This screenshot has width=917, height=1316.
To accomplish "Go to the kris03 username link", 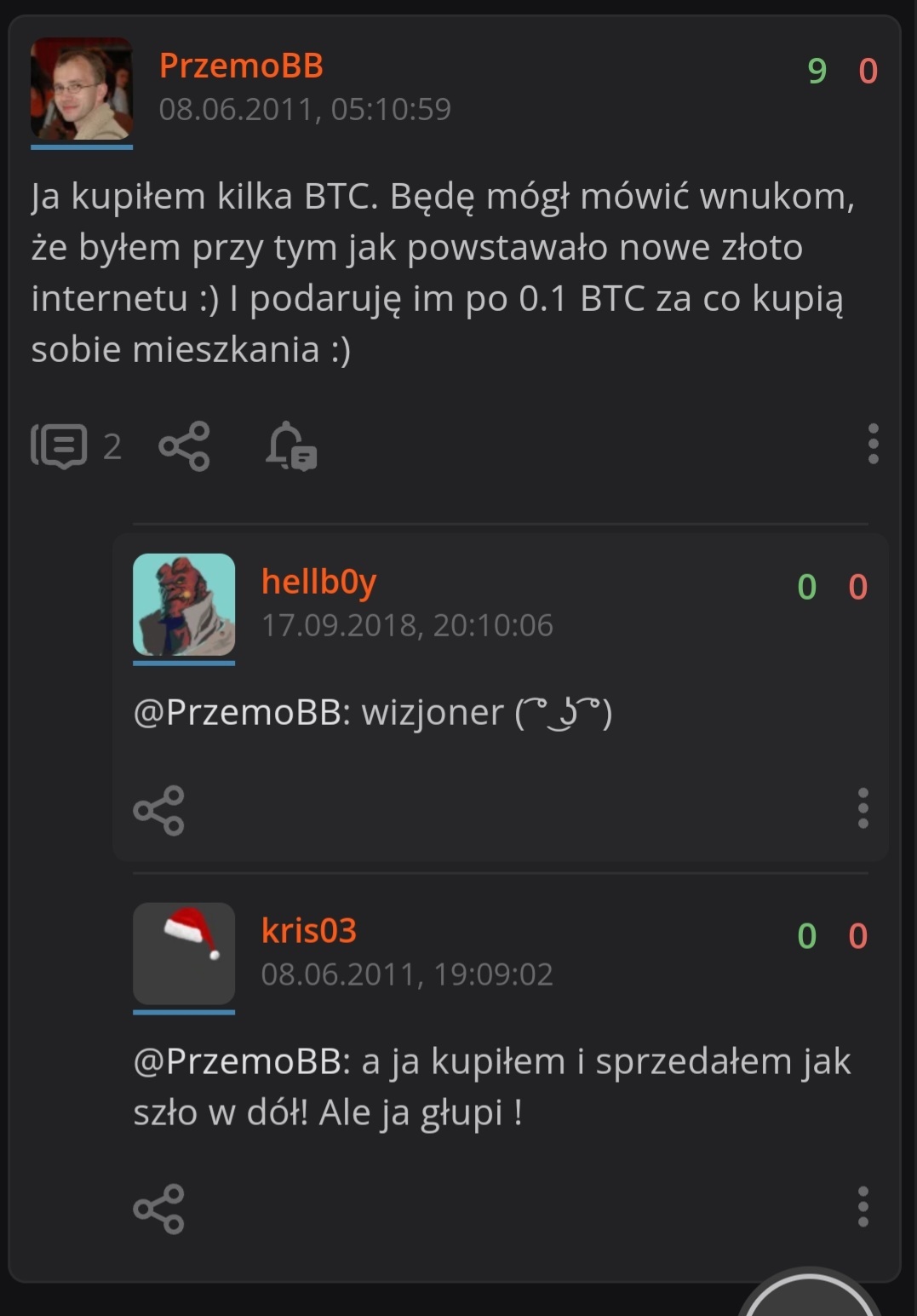I will [308, 931].
